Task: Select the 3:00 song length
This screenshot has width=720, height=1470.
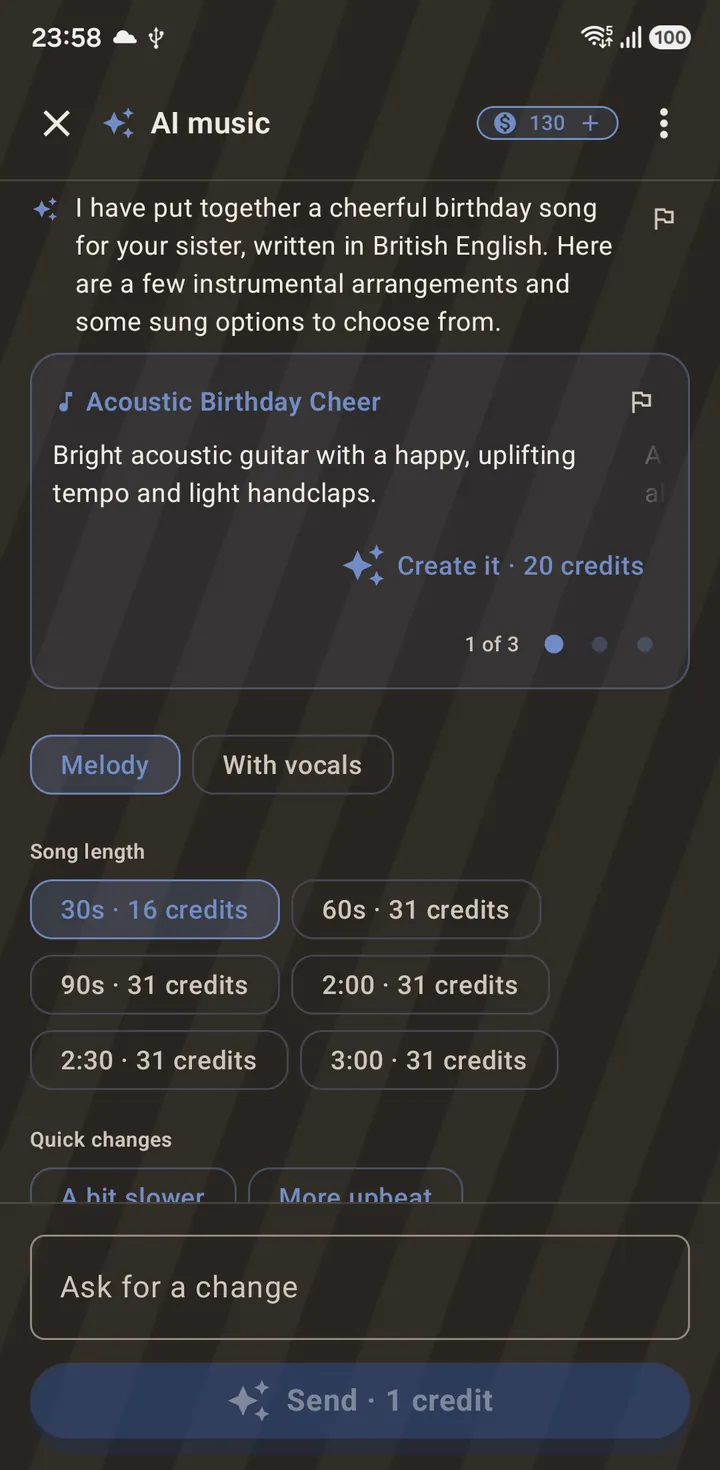Action: [429, 1060]
